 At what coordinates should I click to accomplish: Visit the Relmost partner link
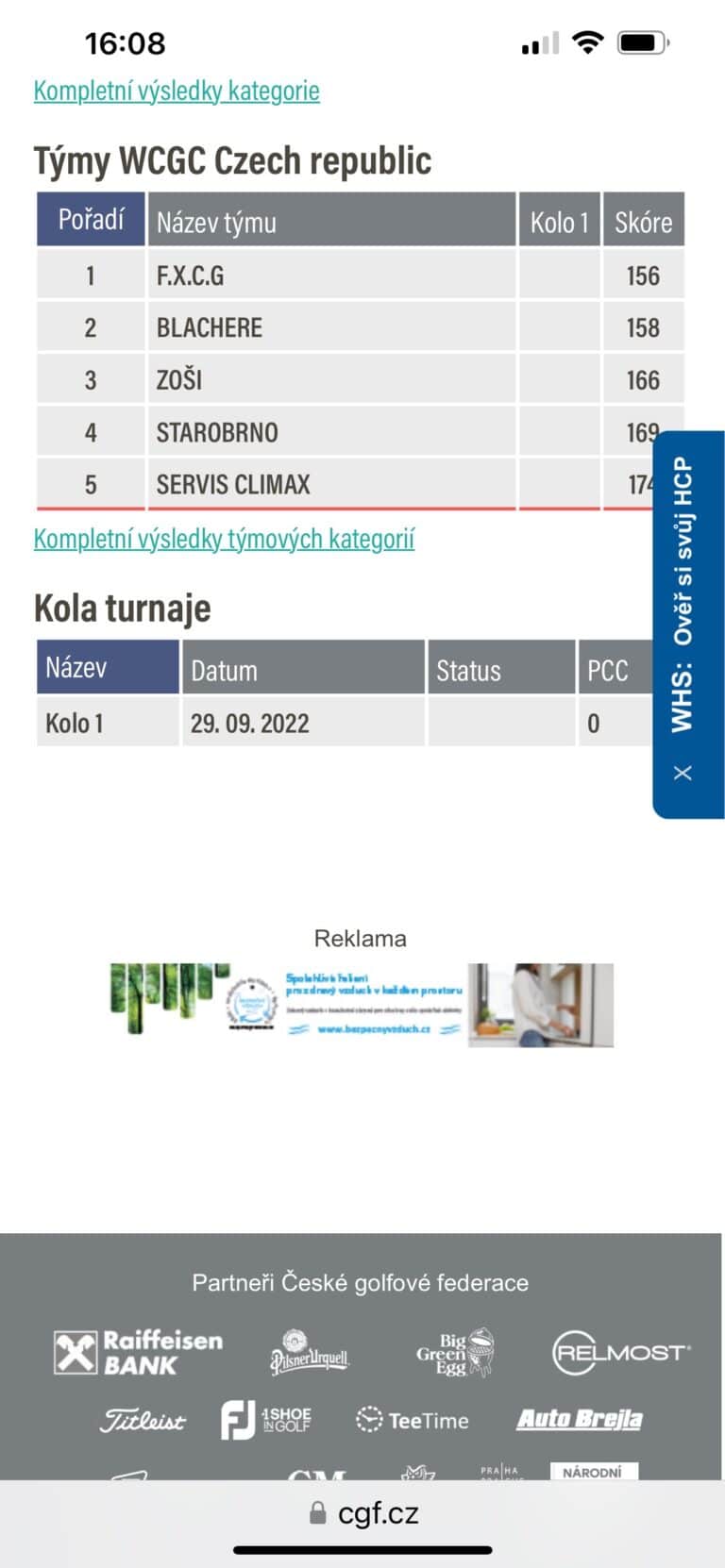click(x=620, y=1352)
